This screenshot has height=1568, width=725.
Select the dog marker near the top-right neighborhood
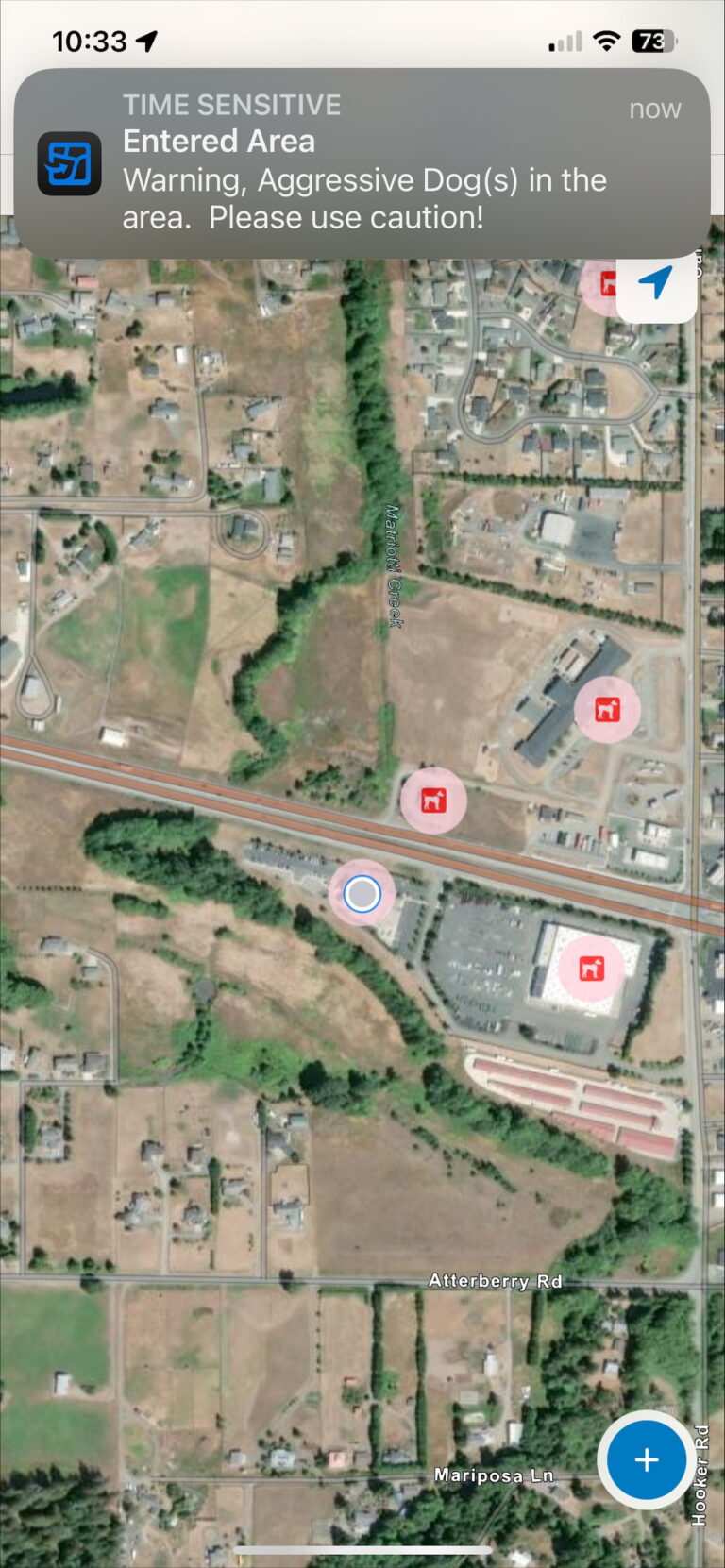click(605, 283)
